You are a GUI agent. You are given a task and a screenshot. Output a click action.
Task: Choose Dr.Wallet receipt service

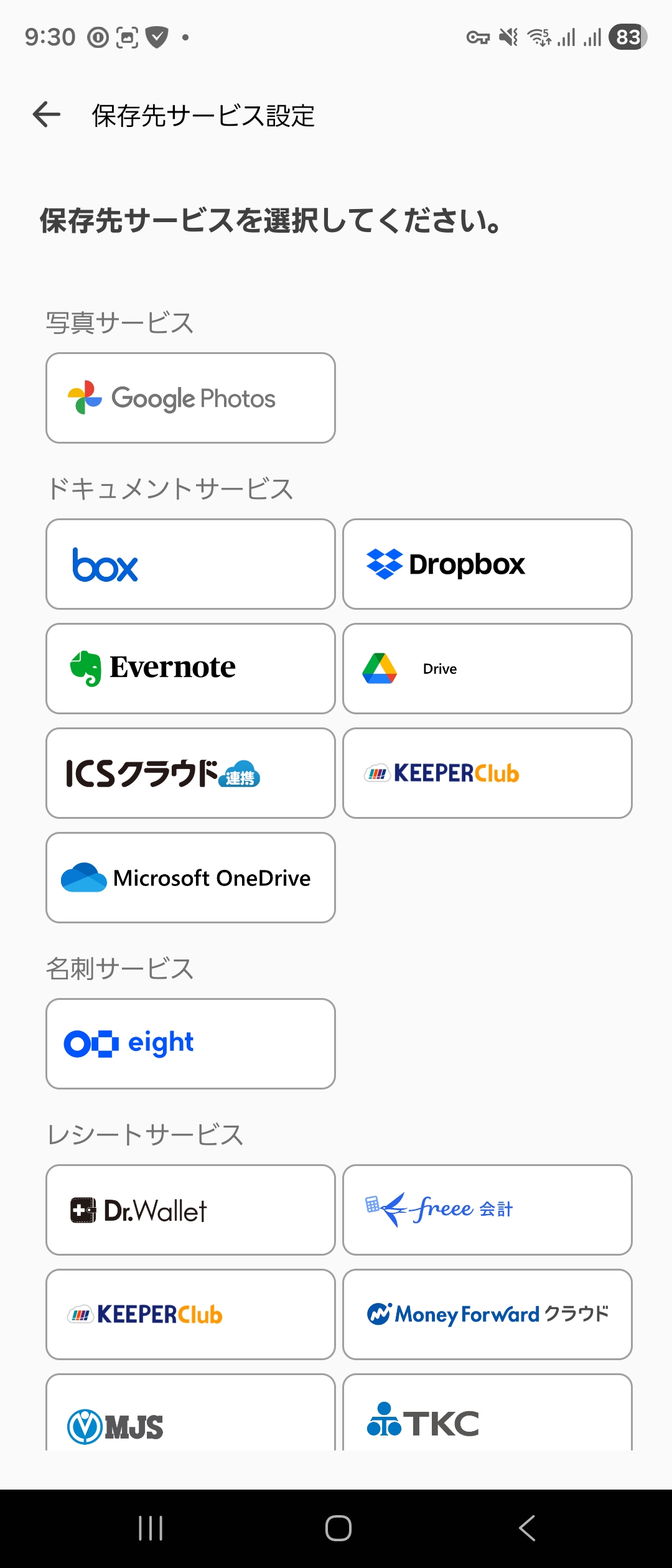[190, 1210]
